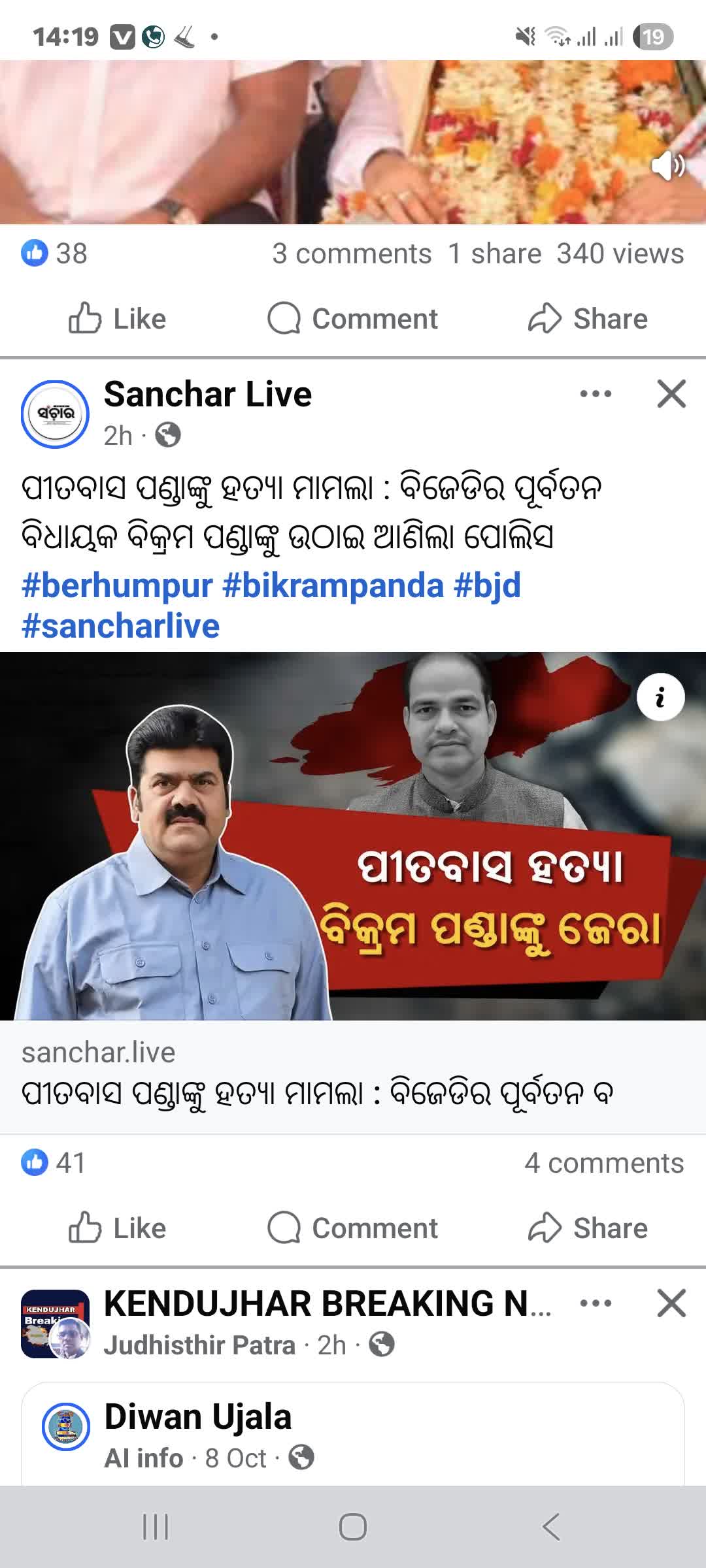Image resolution: width=706 pixels, height=1568 pixels.
Task: Open the Diwan Ujala shared post
Action: [x=197, y=1418]
